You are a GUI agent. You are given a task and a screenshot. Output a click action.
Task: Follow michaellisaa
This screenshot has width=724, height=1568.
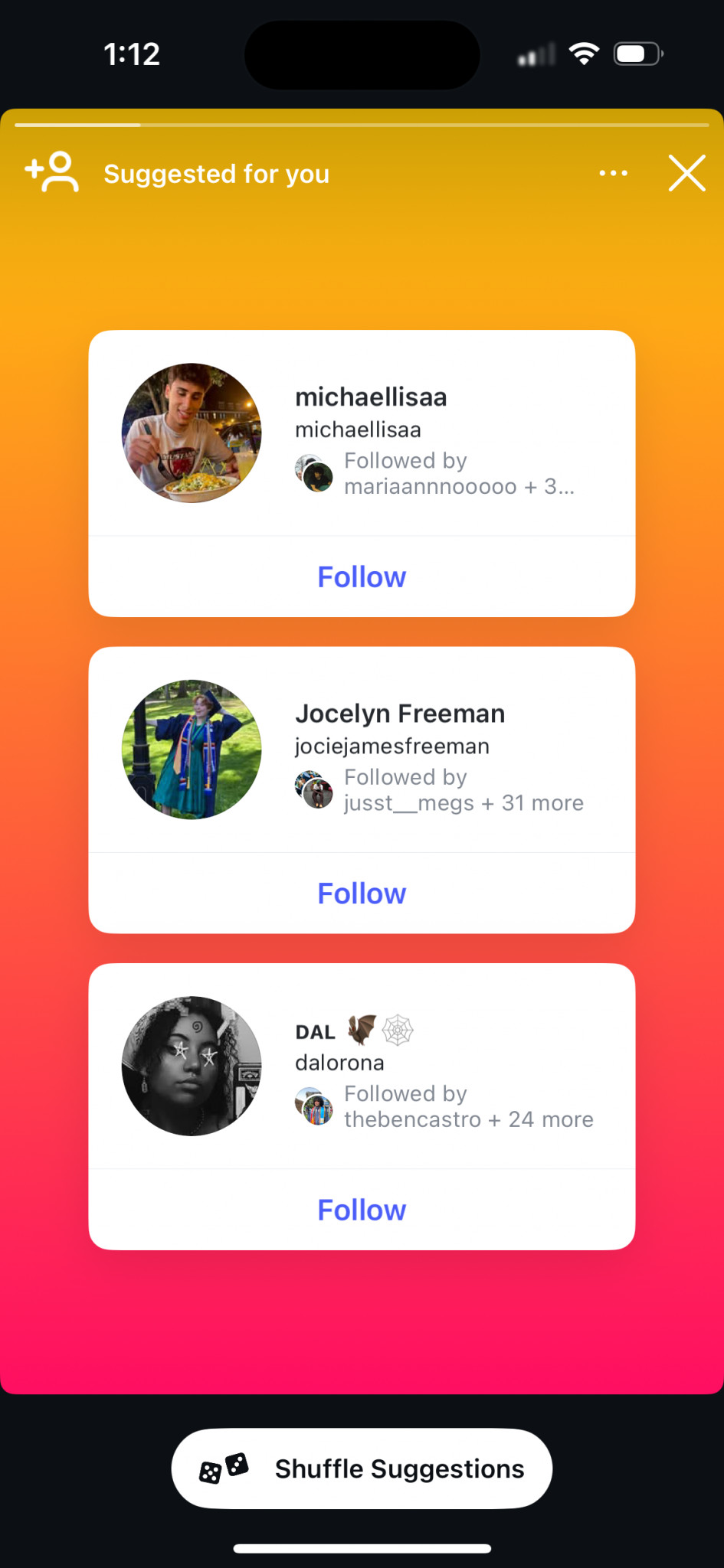click(362, 577)
